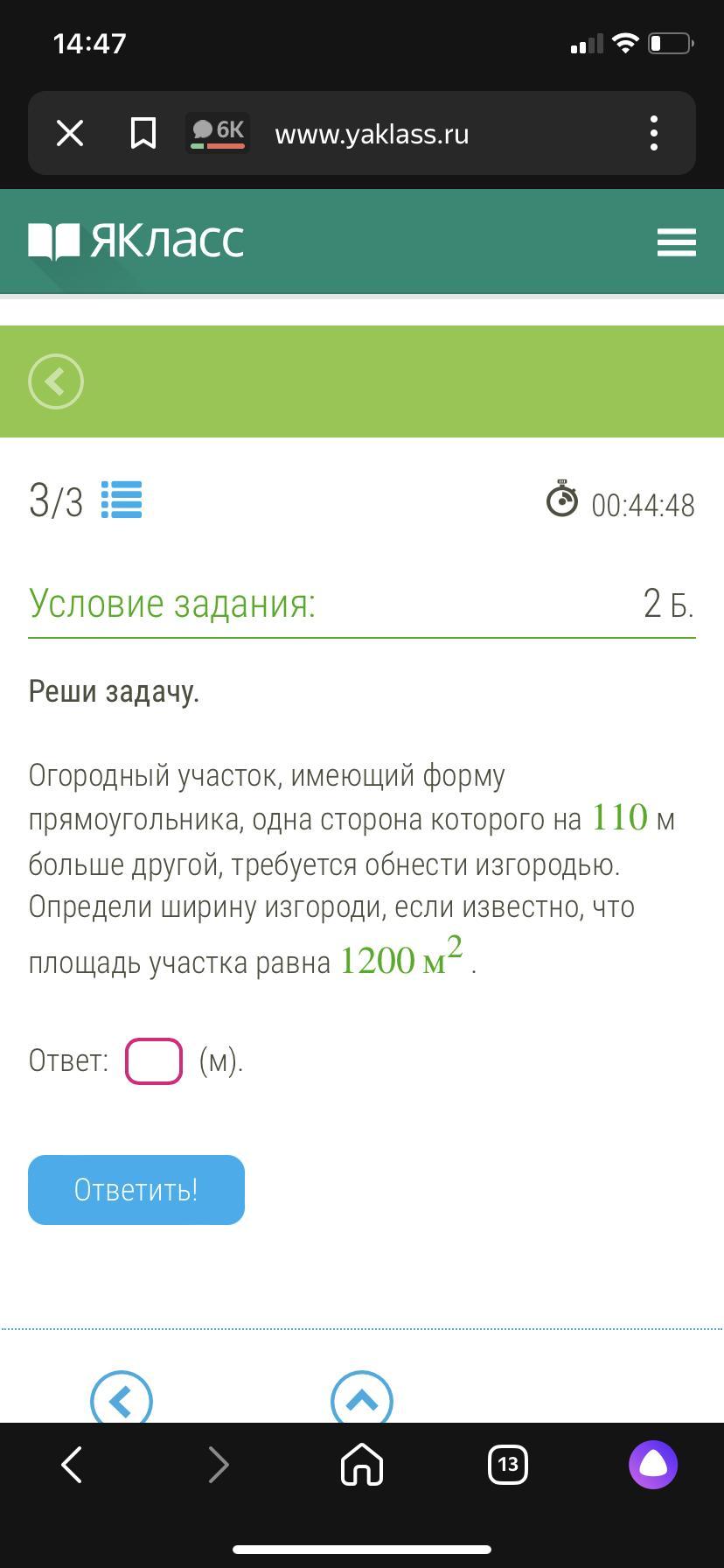
Task: Open the 6K reviews indicator
Action: (219, 133)
